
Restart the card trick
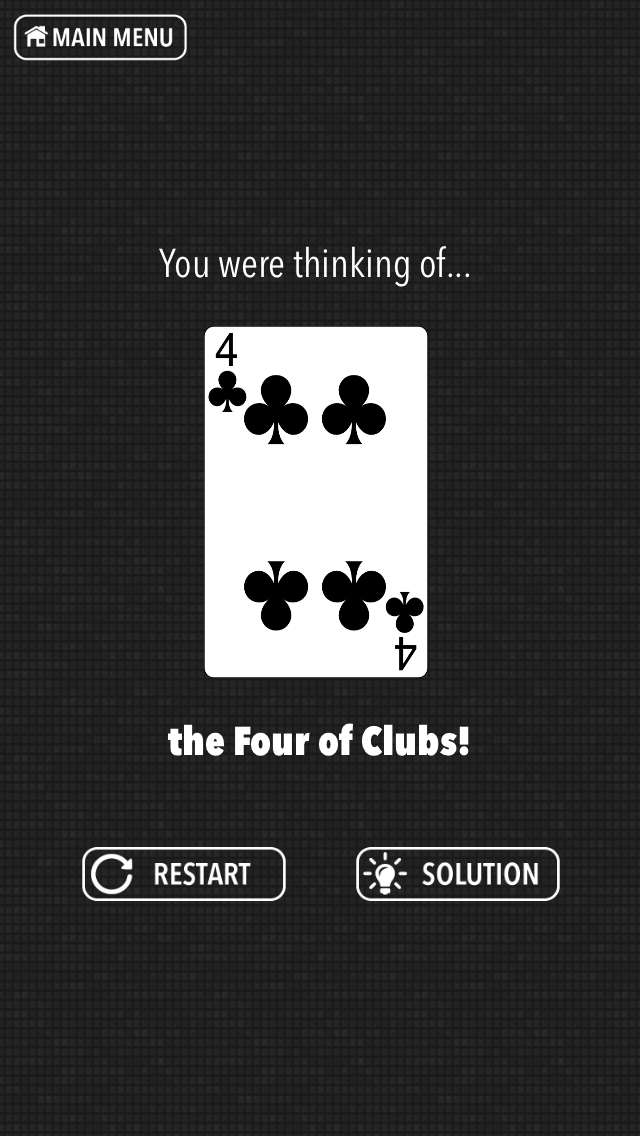pos(184,874)
